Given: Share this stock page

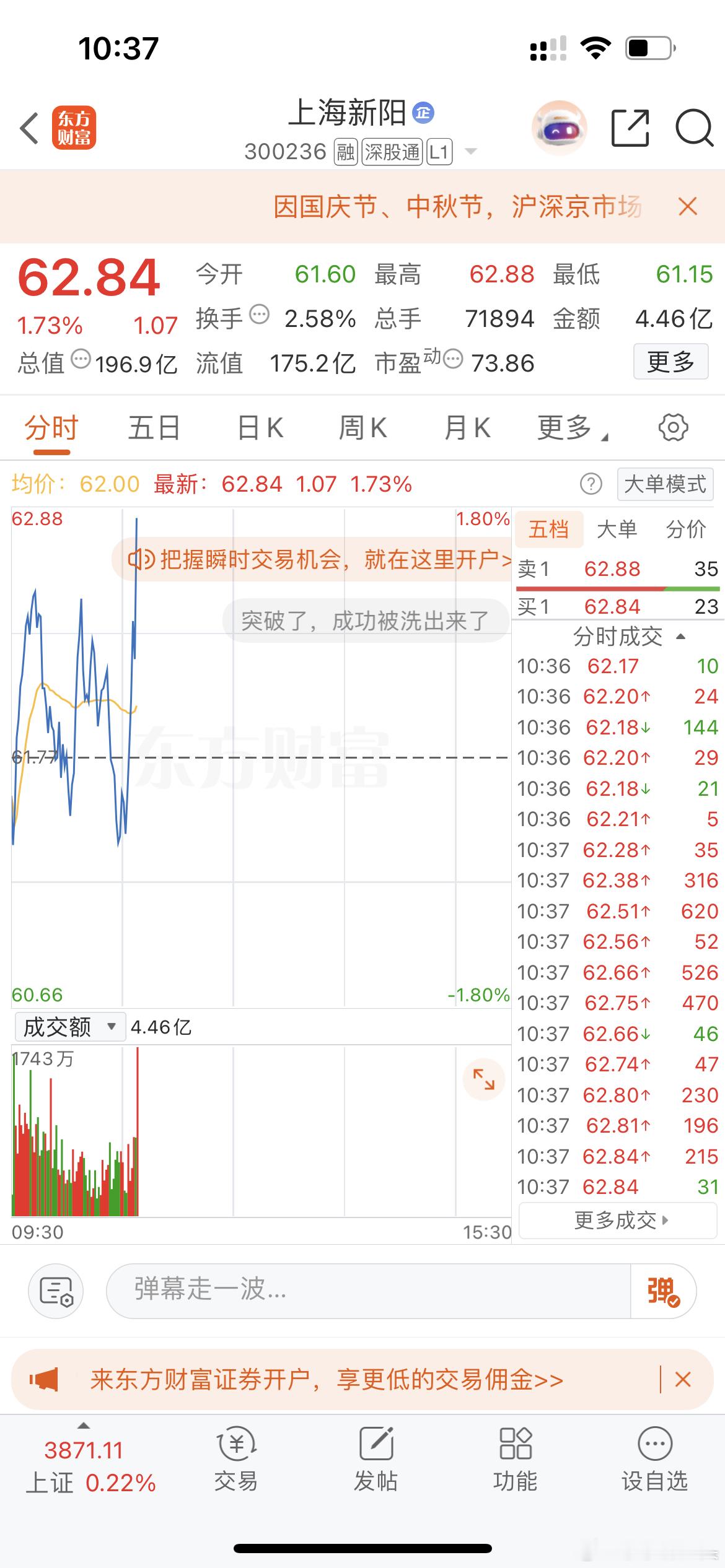Looking at the screenshot, I should 630,128.
